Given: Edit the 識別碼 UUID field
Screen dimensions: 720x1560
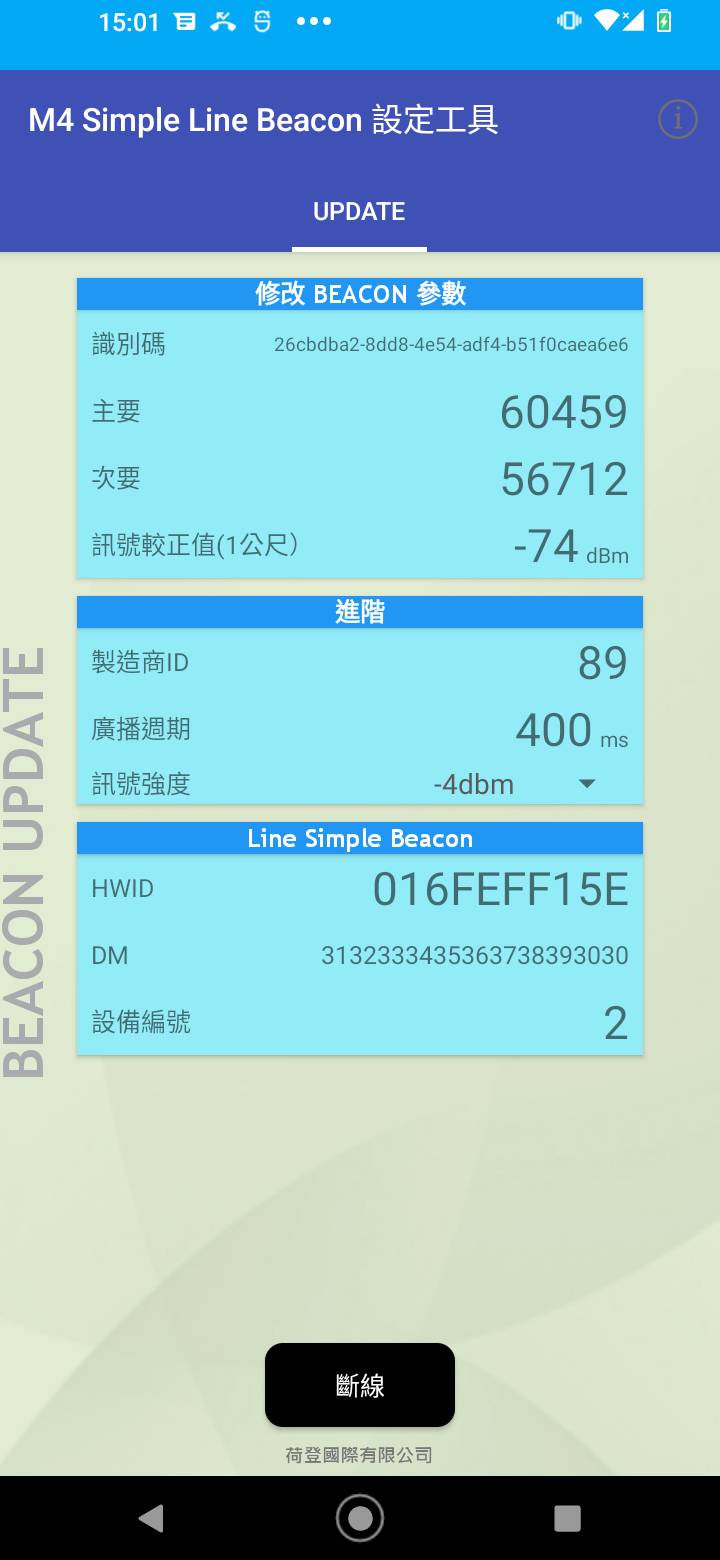Looking at the screenshot, I should [x=451, y=345].
